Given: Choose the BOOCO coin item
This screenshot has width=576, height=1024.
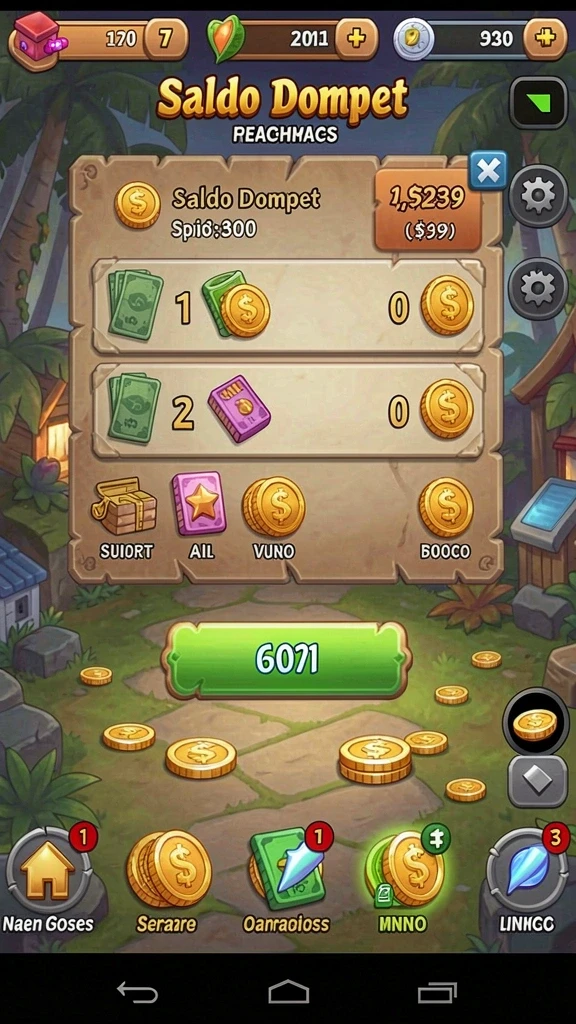Looking at the screenshot, I should 445,518.
